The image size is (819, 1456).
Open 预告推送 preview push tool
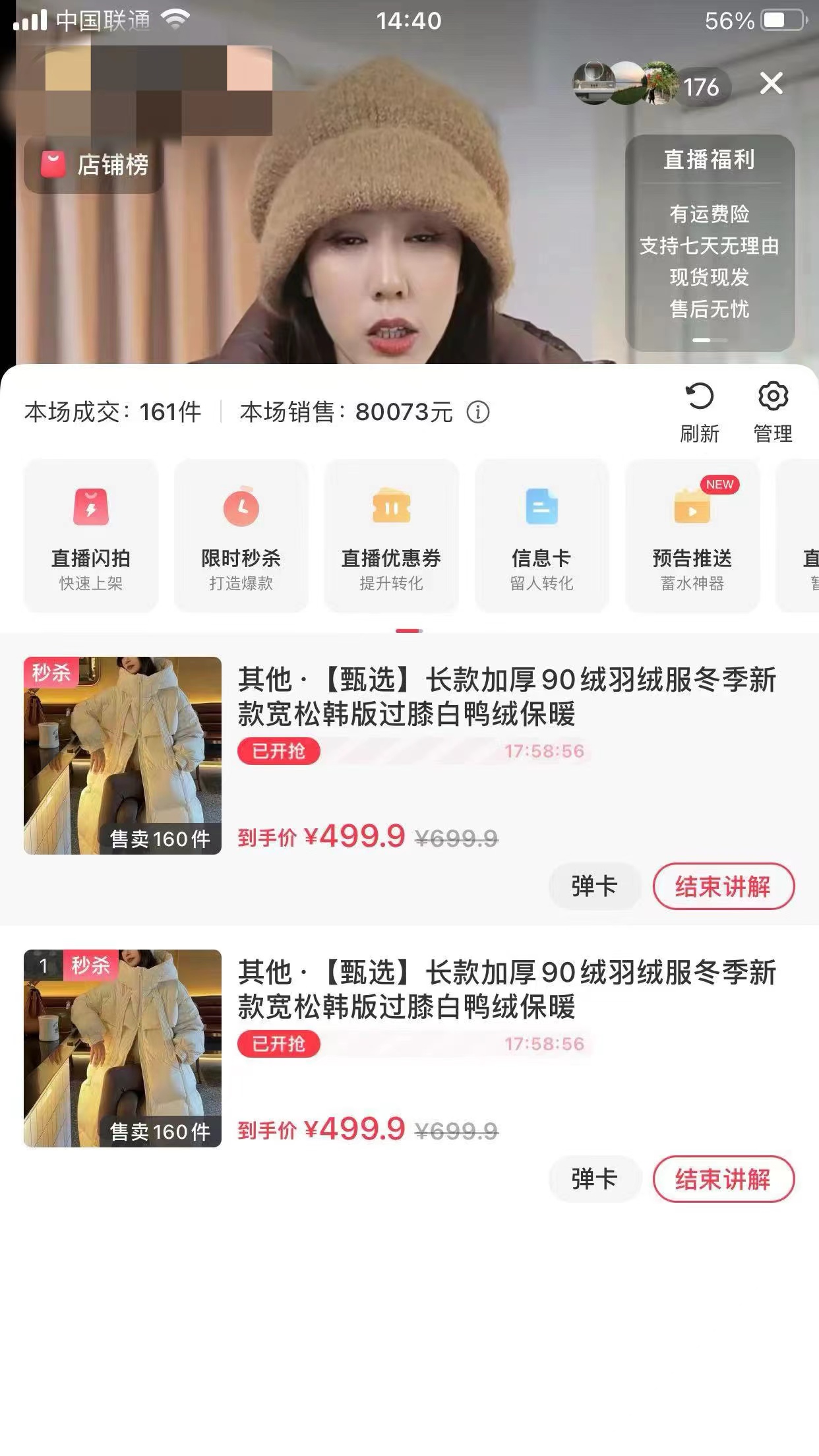[x=692, y=535]
